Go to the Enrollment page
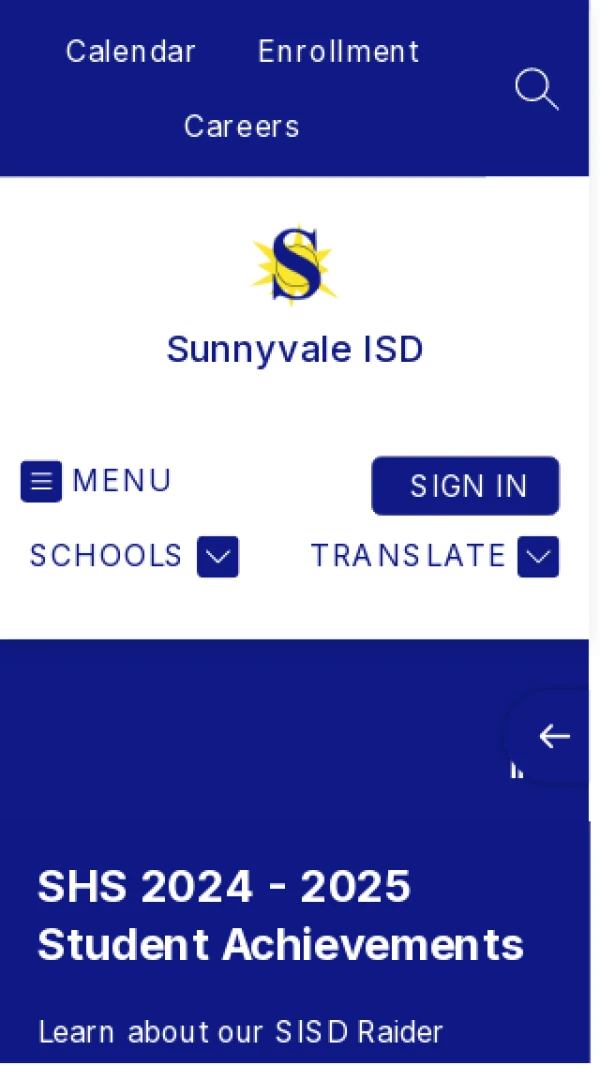600x1065 pixels. tap(338, 52)
